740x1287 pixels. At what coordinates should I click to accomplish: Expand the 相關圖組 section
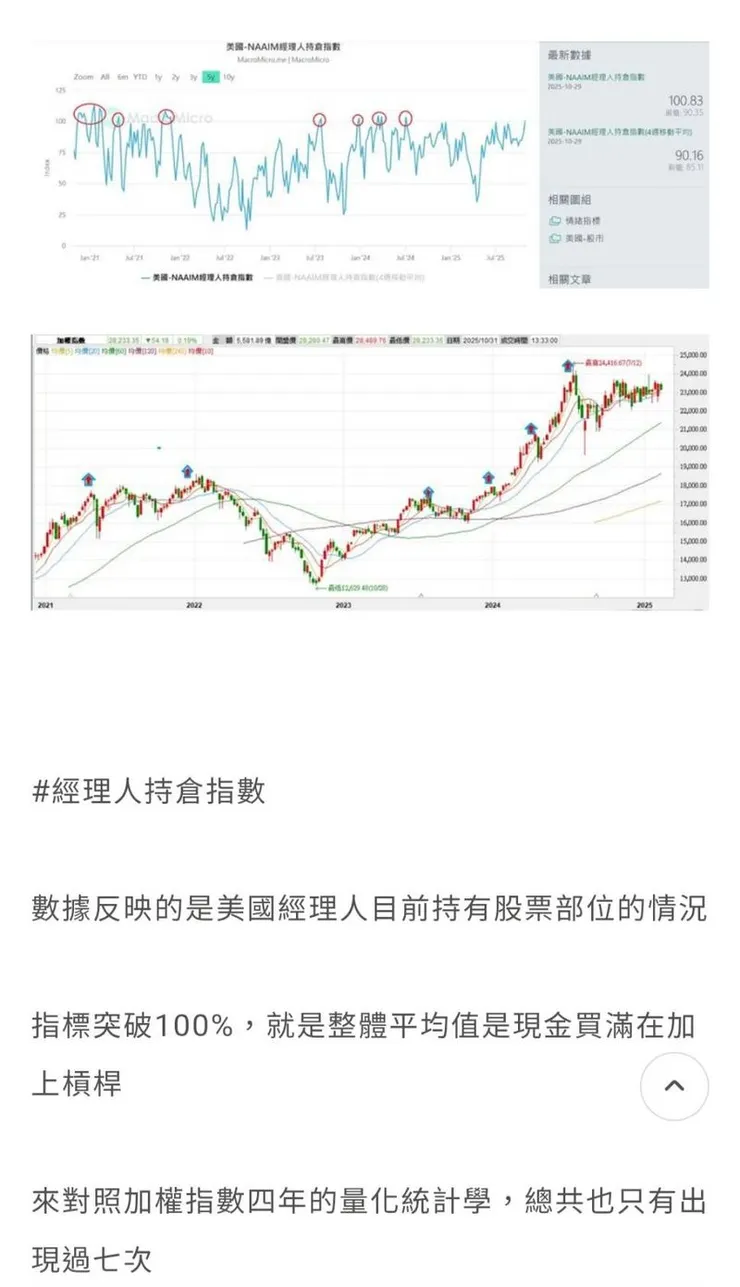[571, 199]
